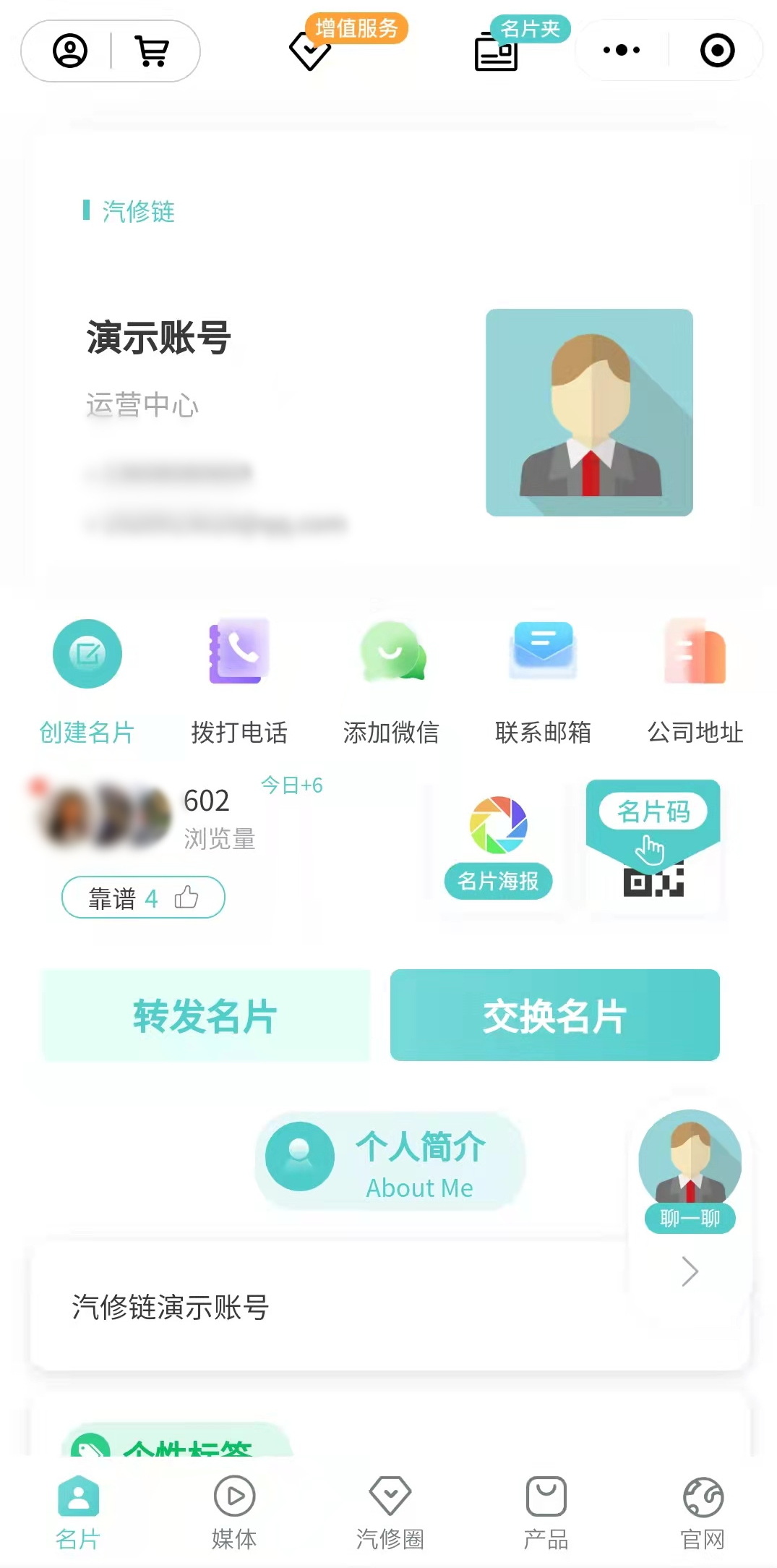Open the mini program overflow menu
Viewport: 777px width, 1568px height.
[622, 51]
